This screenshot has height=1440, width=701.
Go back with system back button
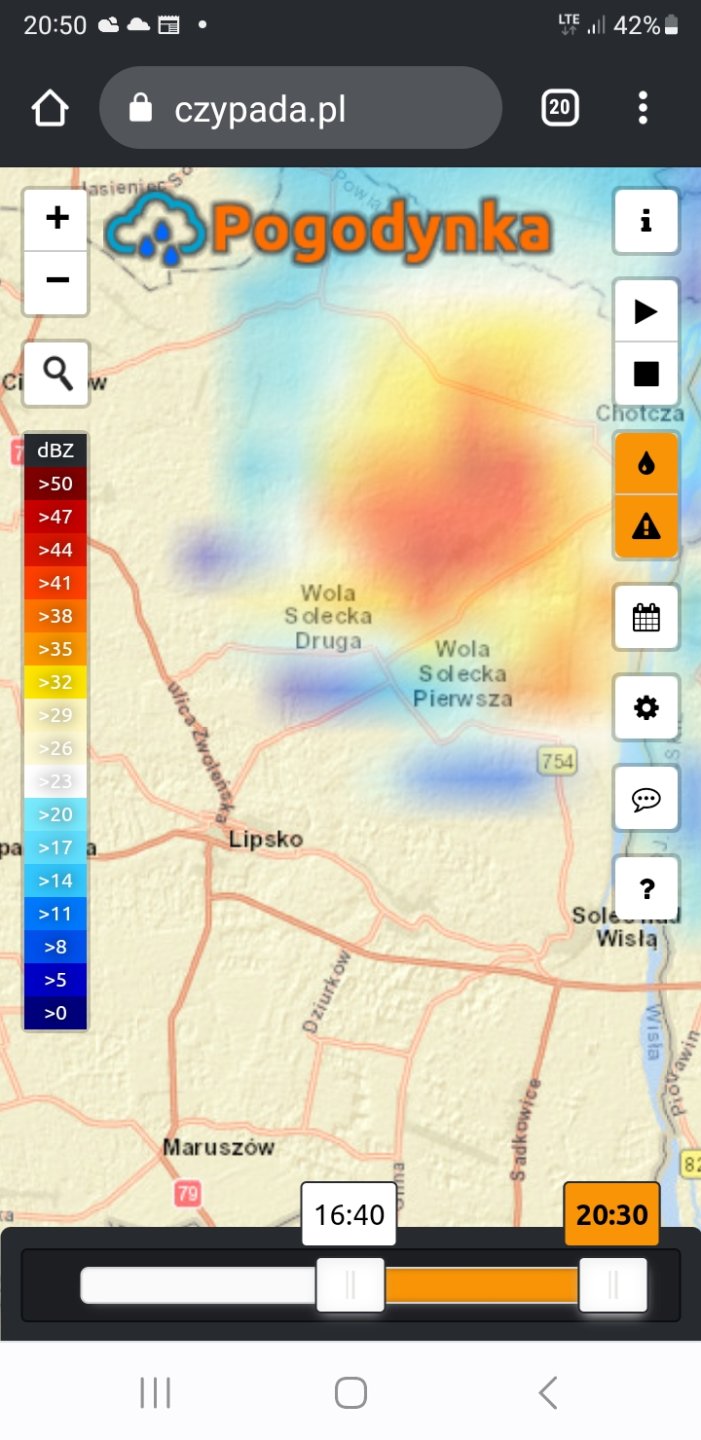pos(547,1392)
